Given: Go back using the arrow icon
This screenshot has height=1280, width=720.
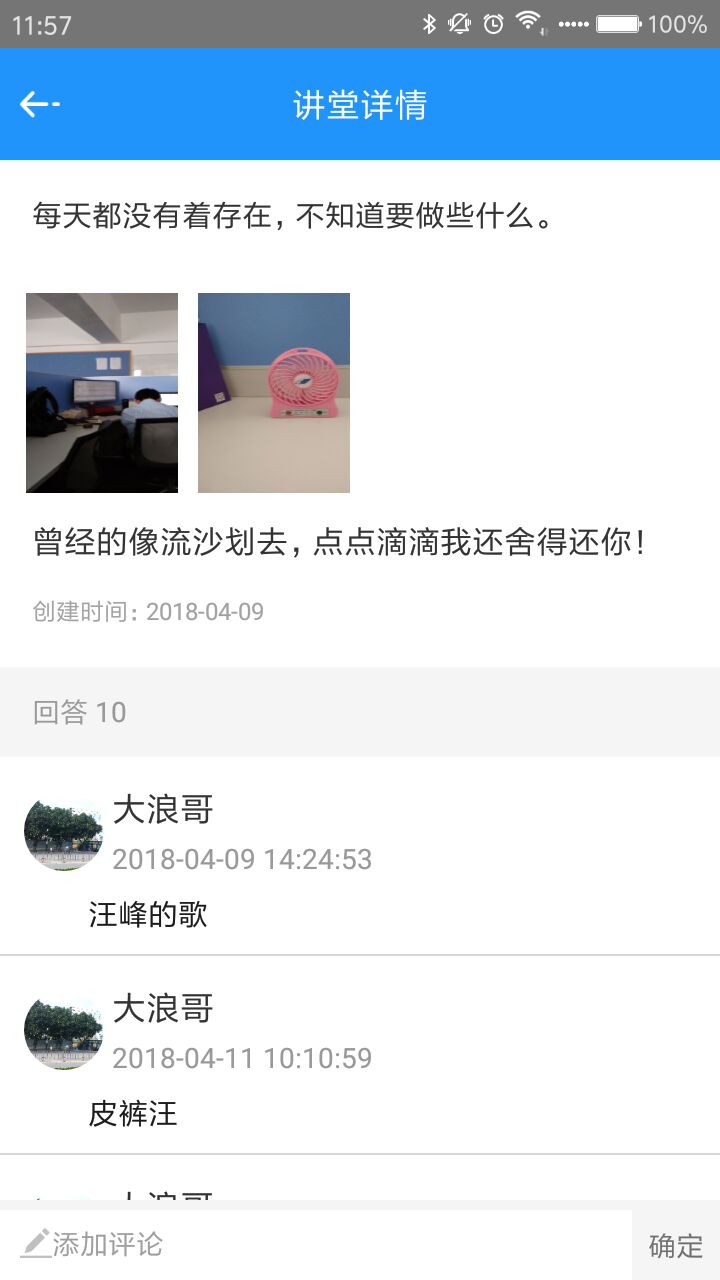Looking at the screenshot, I should (39, 104).
